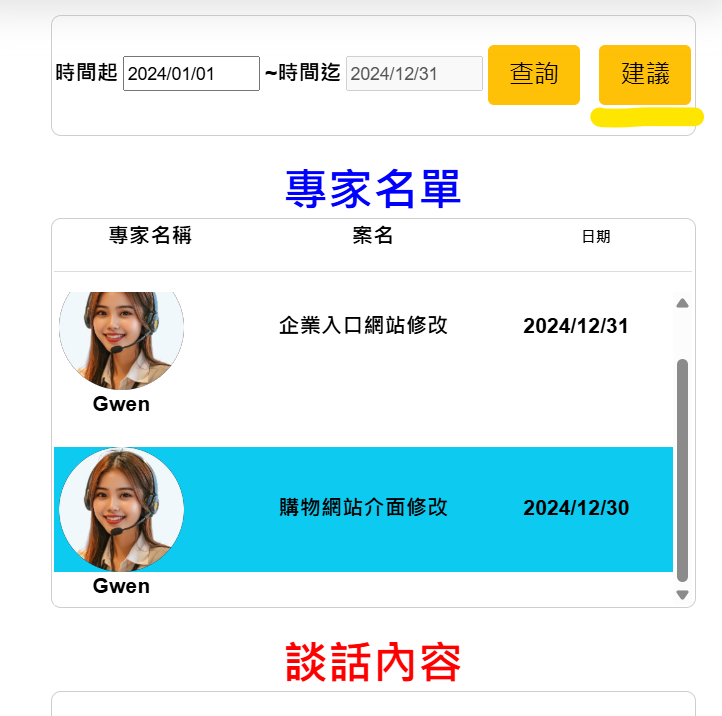
Task: Tap the 查詢 query button
Action: [x=534, y=74]
